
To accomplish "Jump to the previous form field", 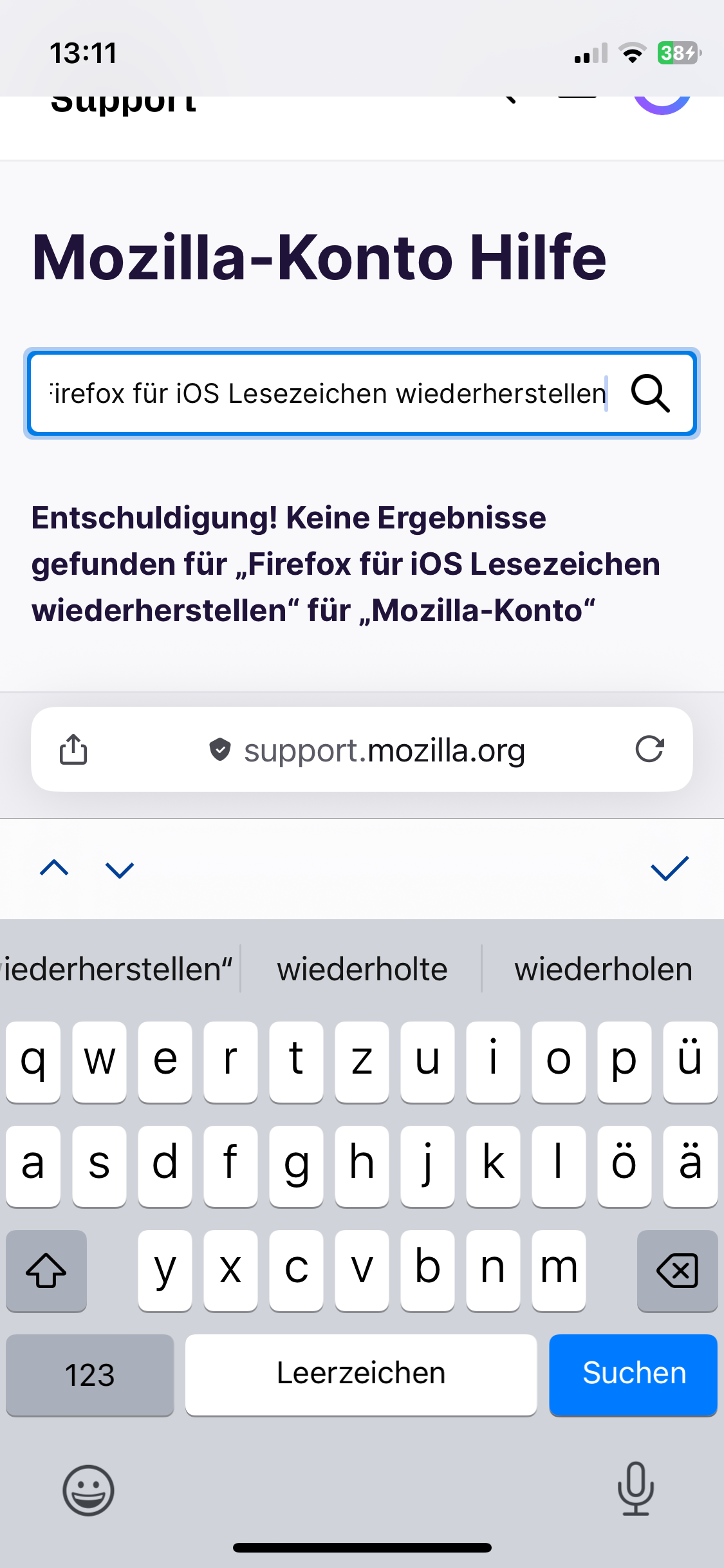I will pos(54,869).
